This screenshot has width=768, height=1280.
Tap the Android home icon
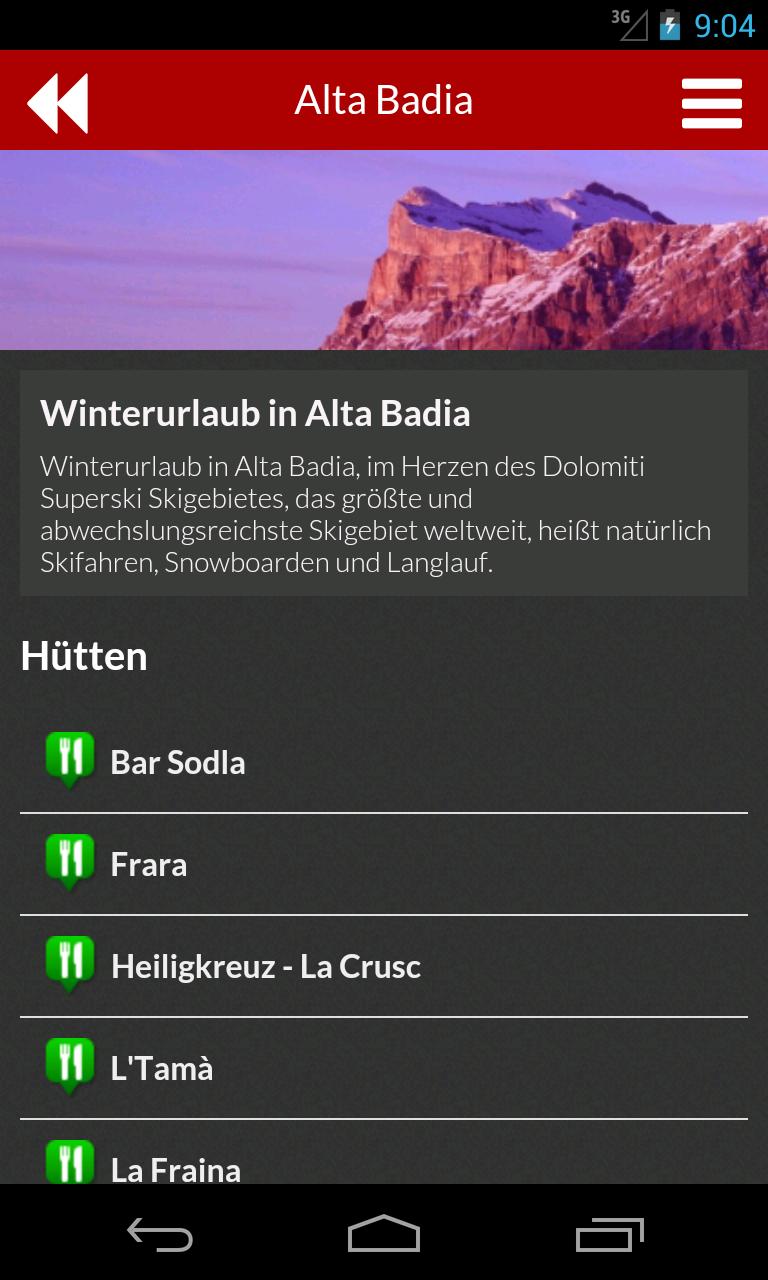click(x=383, y=1235)
